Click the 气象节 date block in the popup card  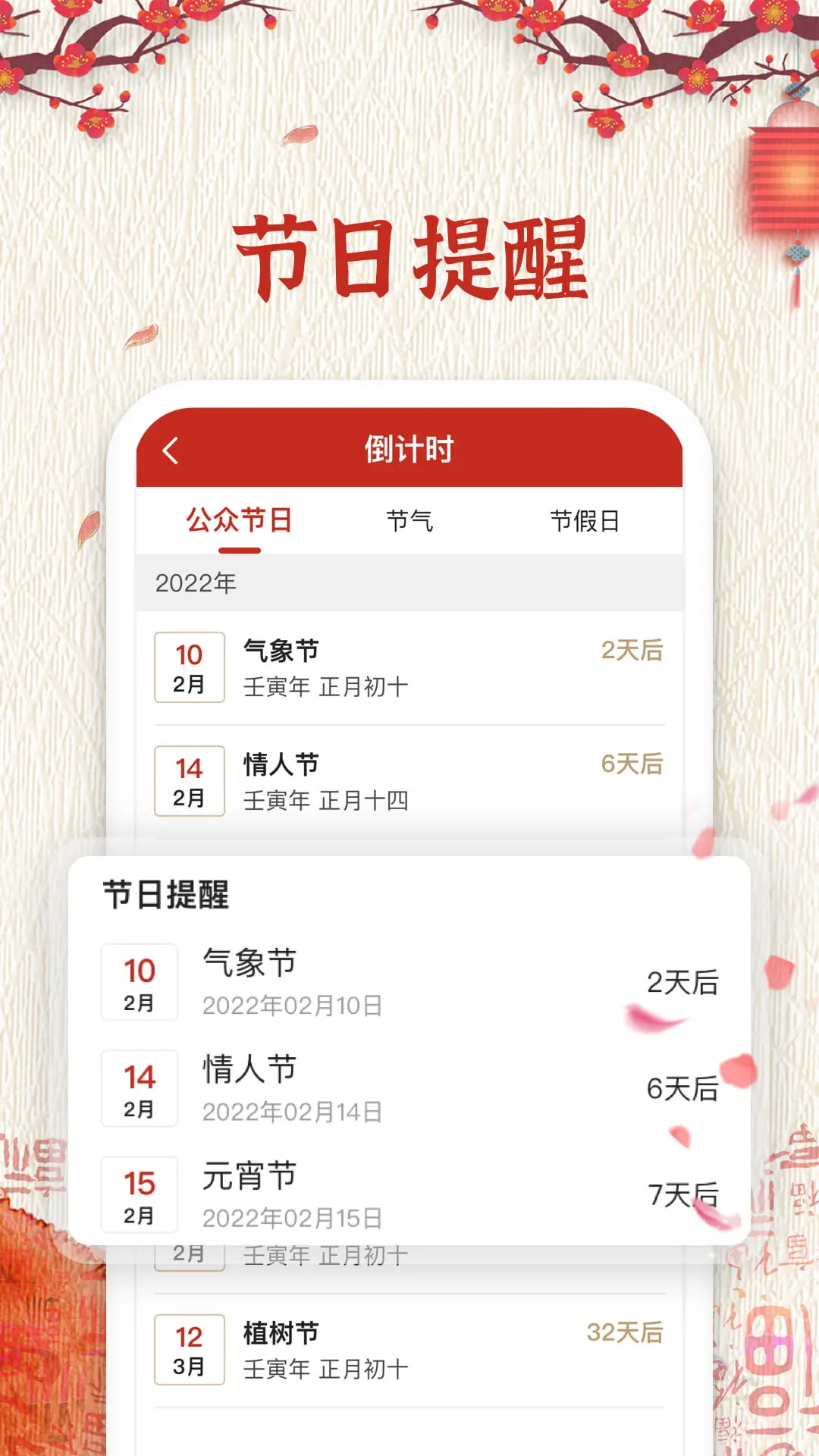(140, 981)
